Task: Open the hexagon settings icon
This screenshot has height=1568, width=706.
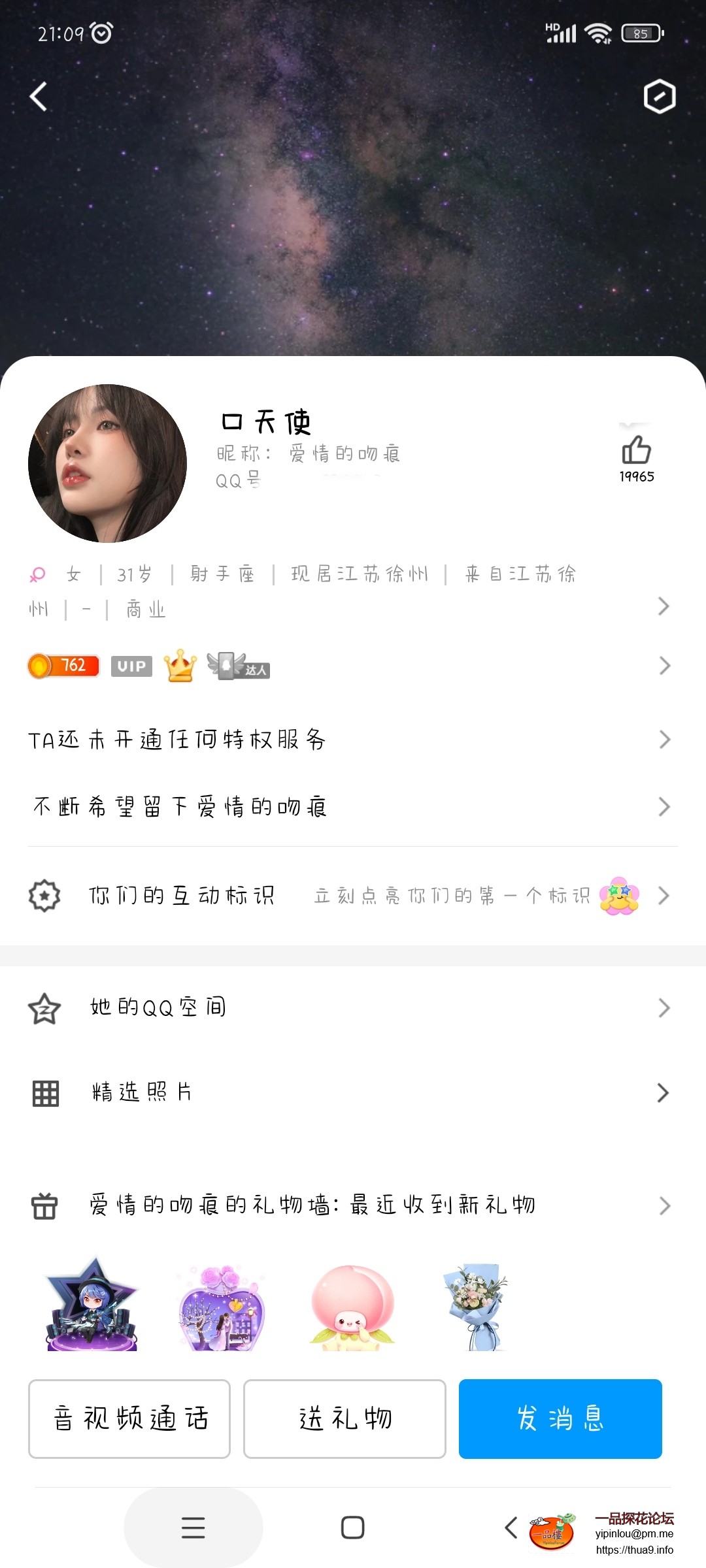Action: tap(659, 97)
